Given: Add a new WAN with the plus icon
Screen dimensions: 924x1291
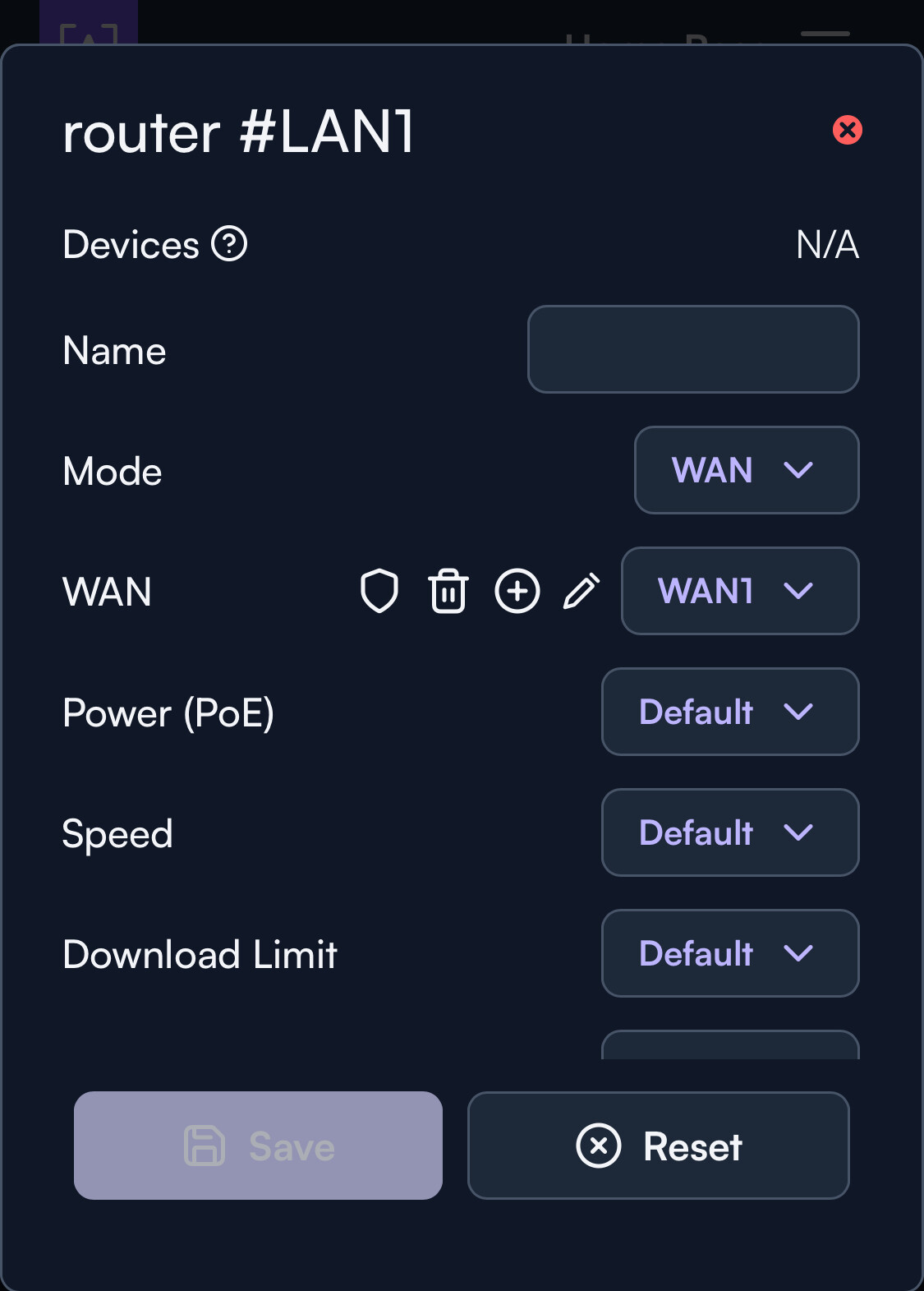Looking at the screenshot, I should pyautogui.click(x=517, y=591).
